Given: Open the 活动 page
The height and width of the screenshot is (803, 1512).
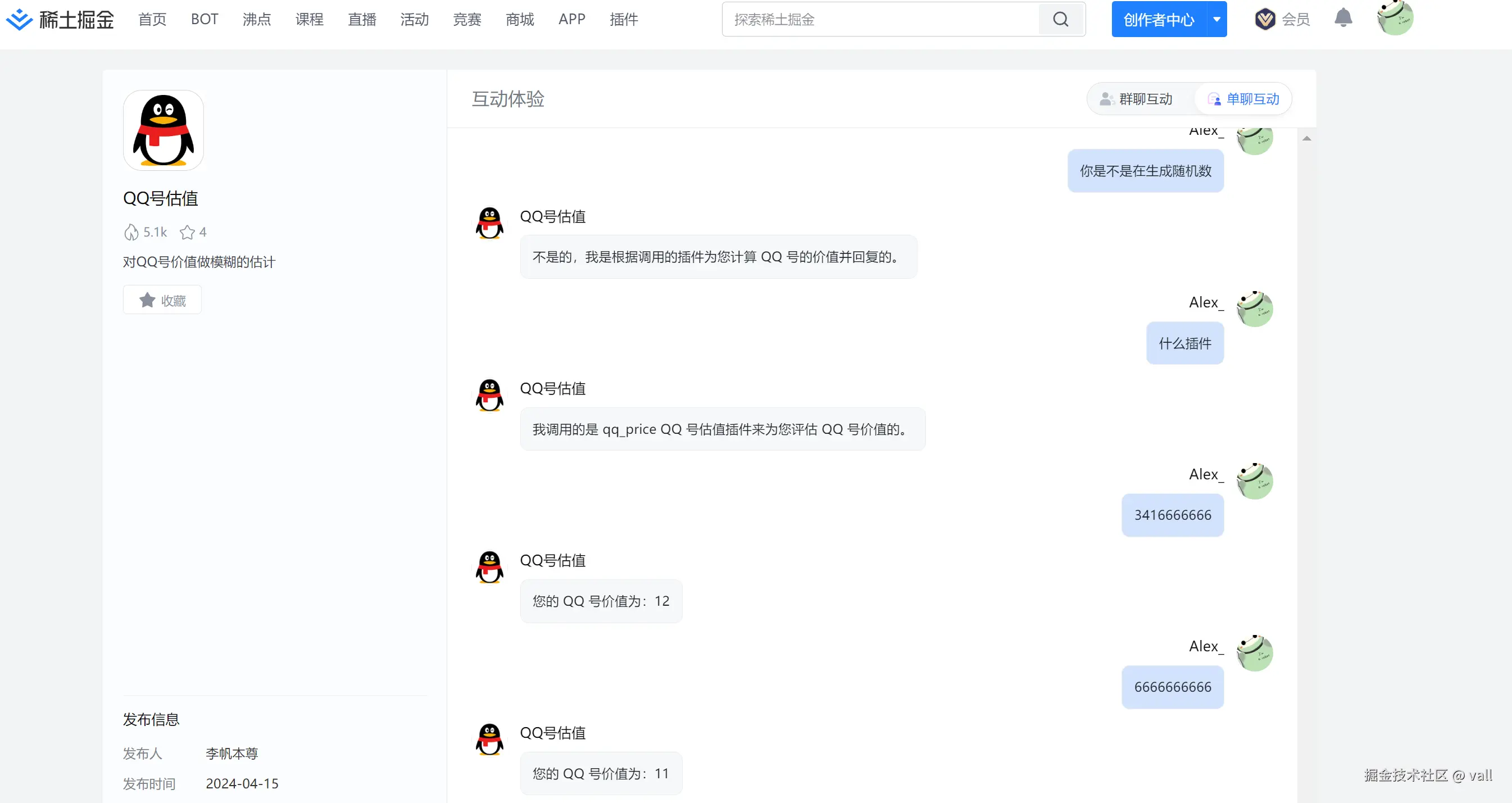Looking at the screenshot, I should (x=415, y=19).
